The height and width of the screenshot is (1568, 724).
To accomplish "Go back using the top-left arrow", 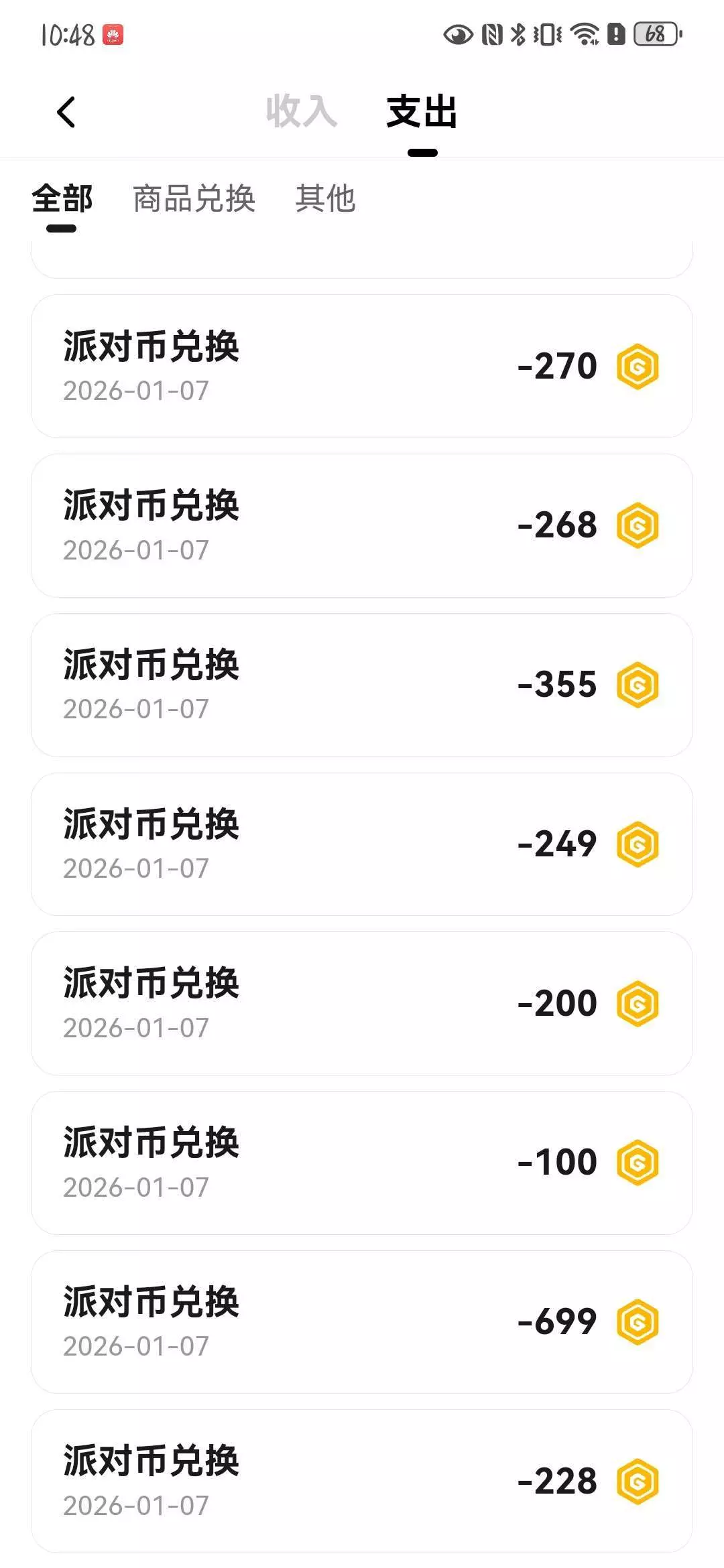I will click(66, 112).
